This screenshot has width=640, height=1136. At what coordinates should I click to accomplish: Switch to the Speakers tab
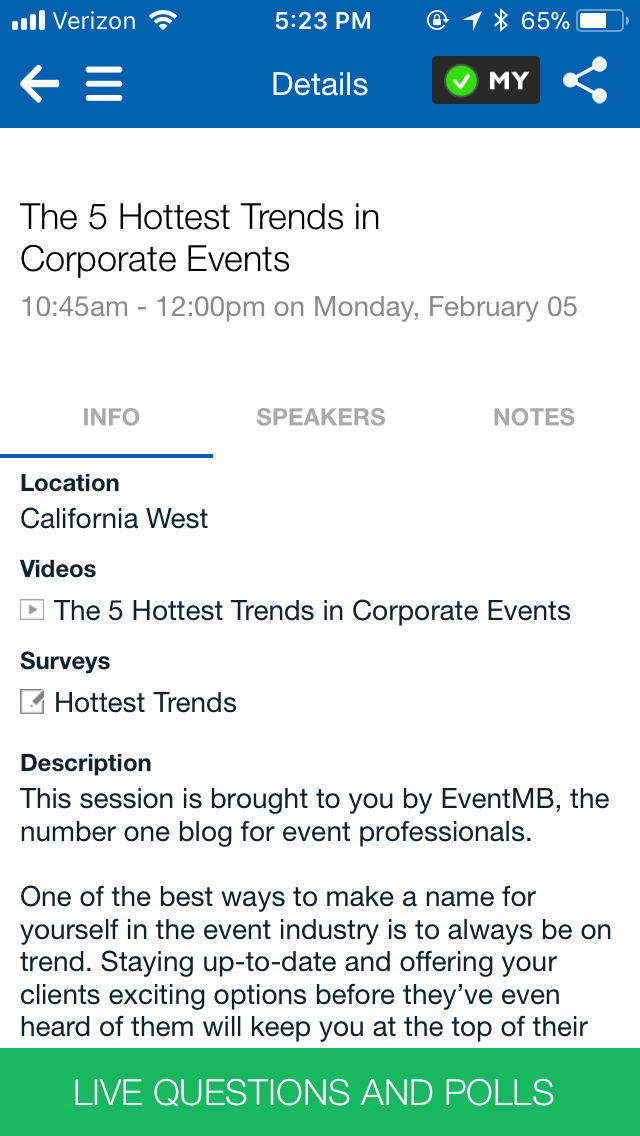click(320, 418)
